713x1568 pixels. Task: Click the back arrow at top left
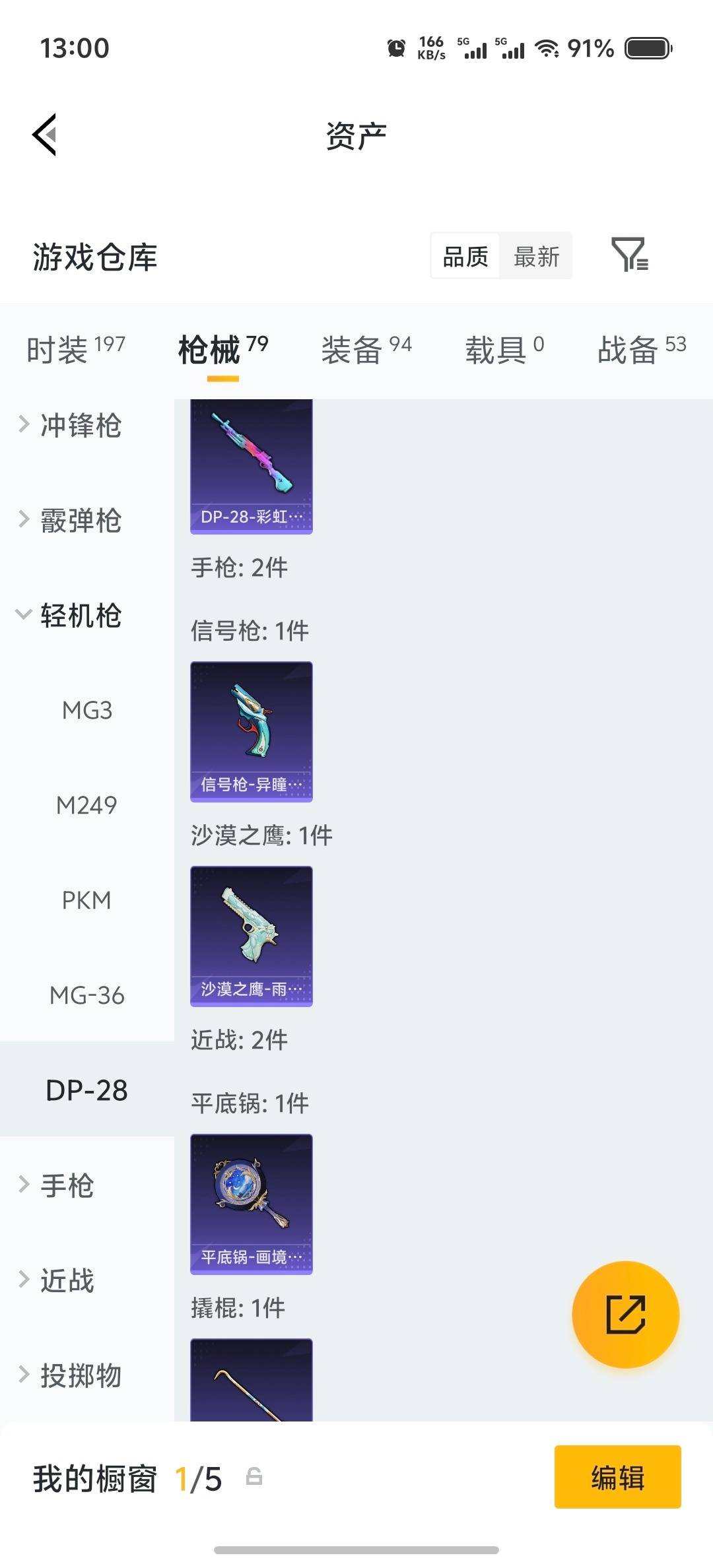pos(45,134)
